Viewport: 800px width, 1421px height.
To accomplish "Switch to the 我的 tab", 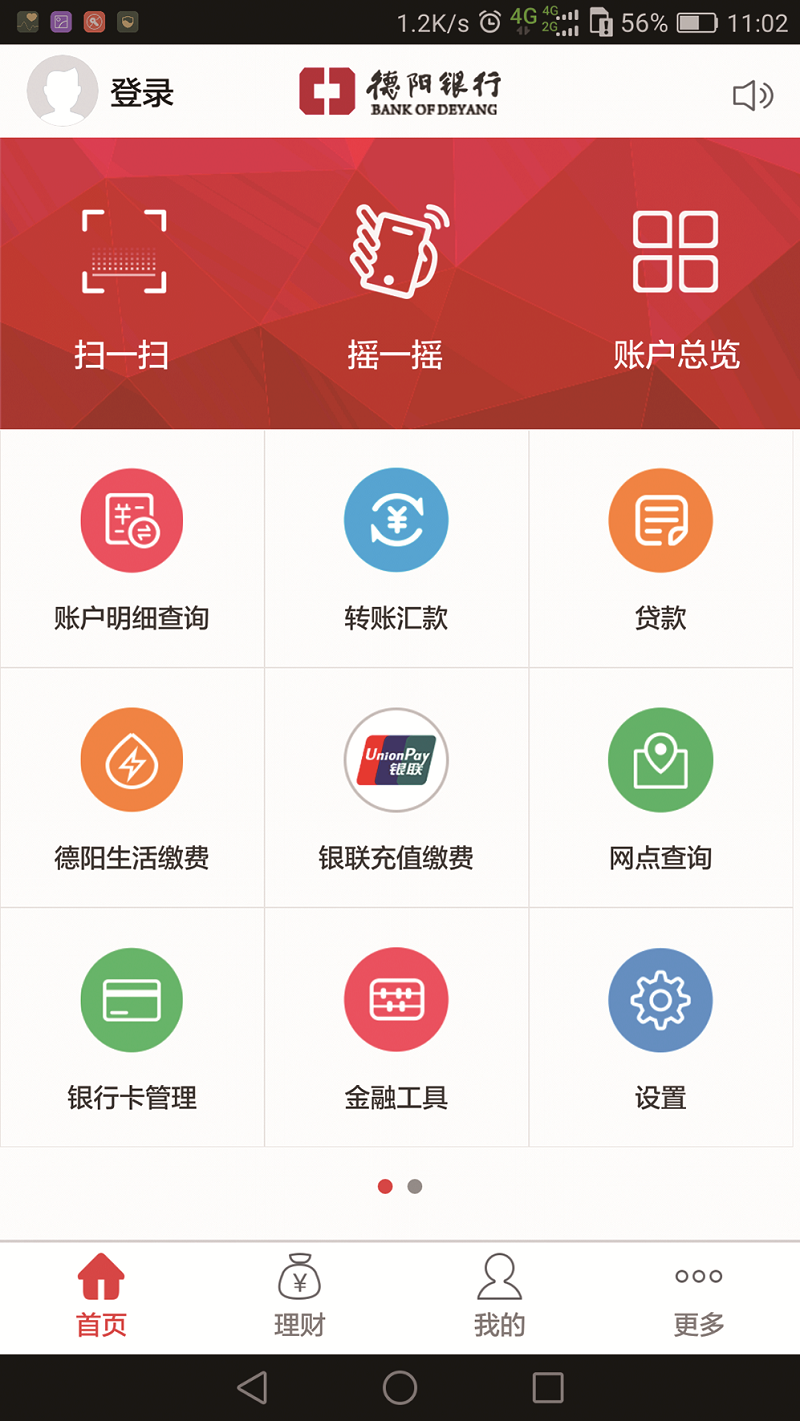I will (x=499, y=1296).
